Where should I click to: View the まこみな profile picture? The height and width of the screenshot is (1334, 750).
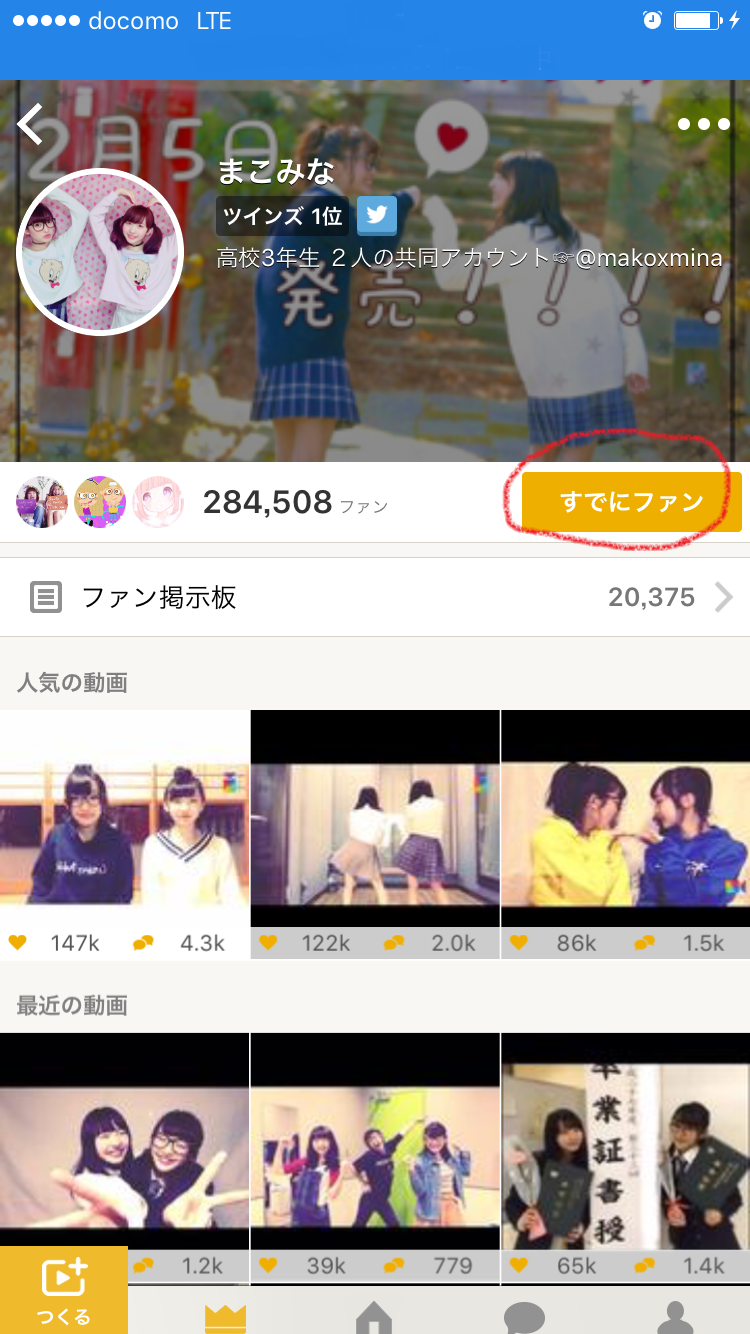coord(99,251)
